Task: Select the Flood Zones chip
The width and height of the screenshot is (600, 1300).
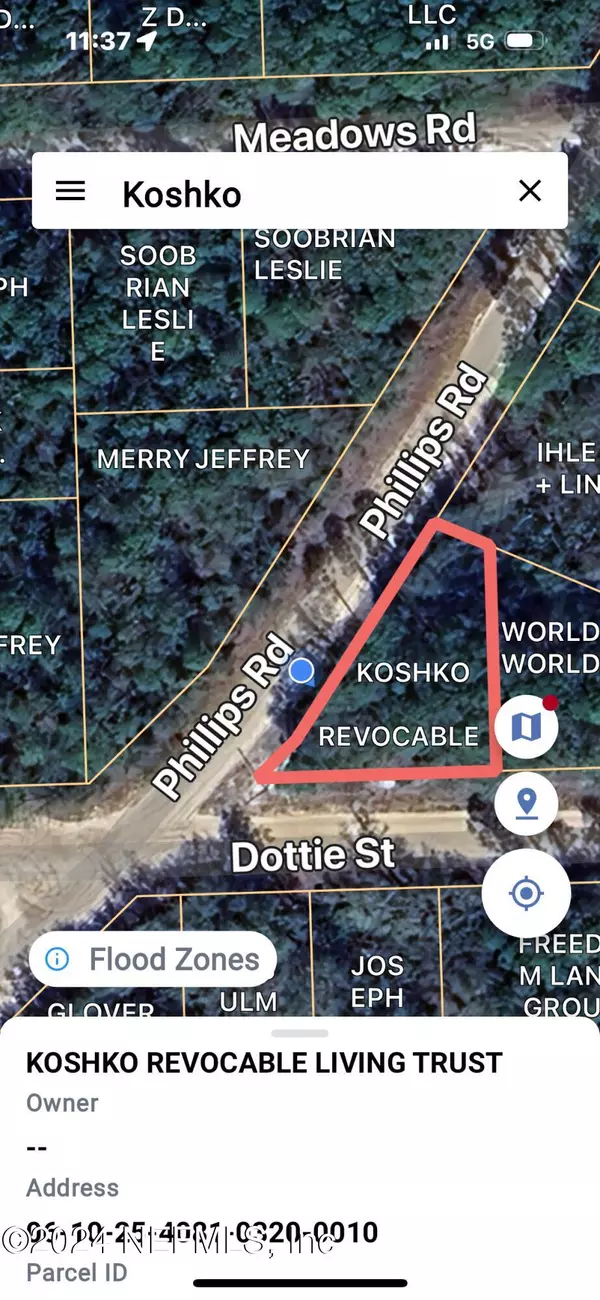Action: coord(153,960)
